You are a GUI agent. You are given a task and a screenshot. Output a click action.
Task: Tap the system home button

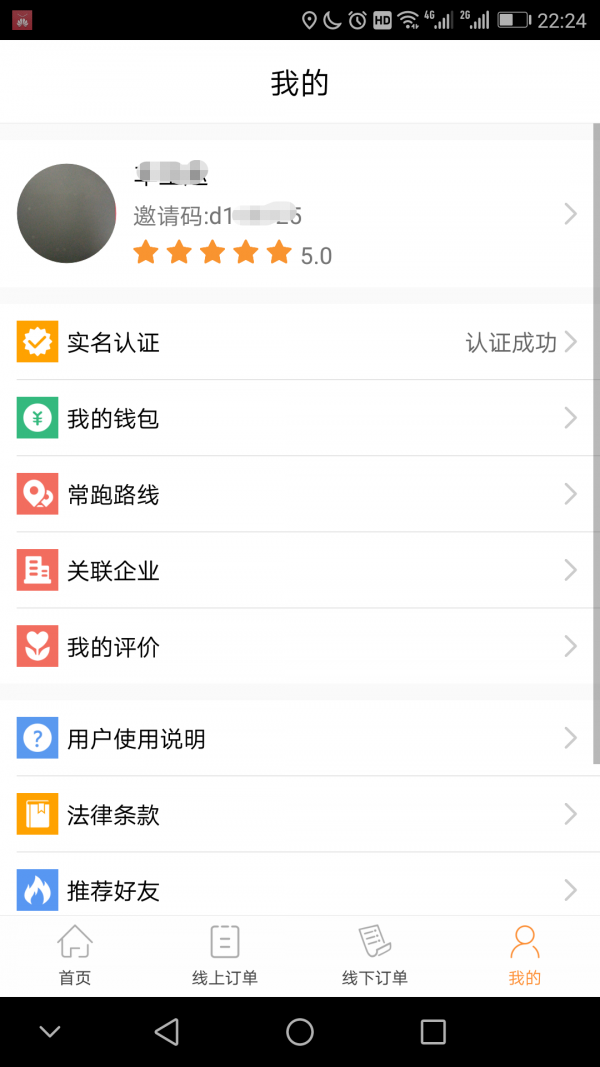click(300, 1032)
